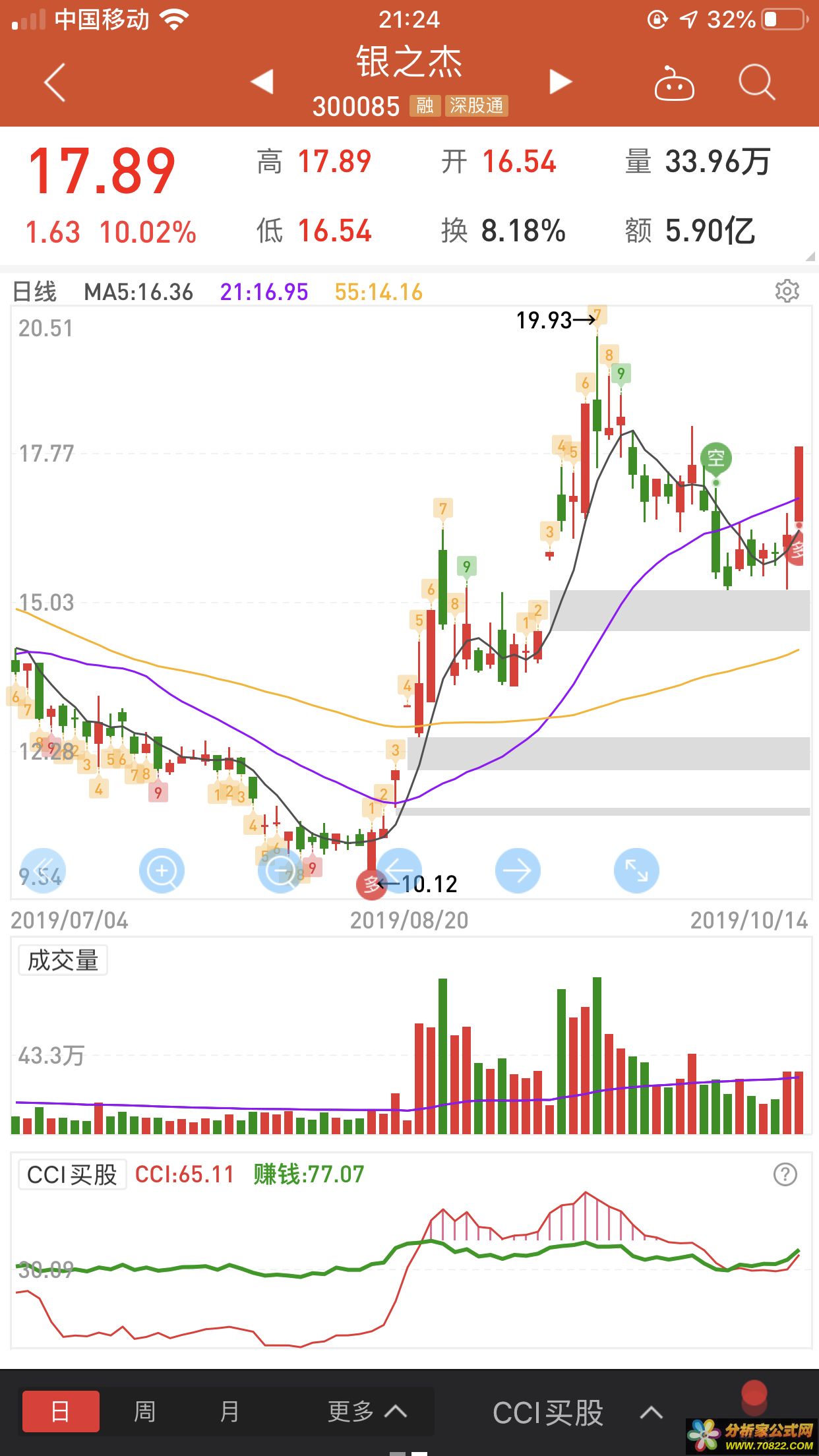Open the robot assistant icon
This screenshot has width=819, height=1456.
point(673,84)
